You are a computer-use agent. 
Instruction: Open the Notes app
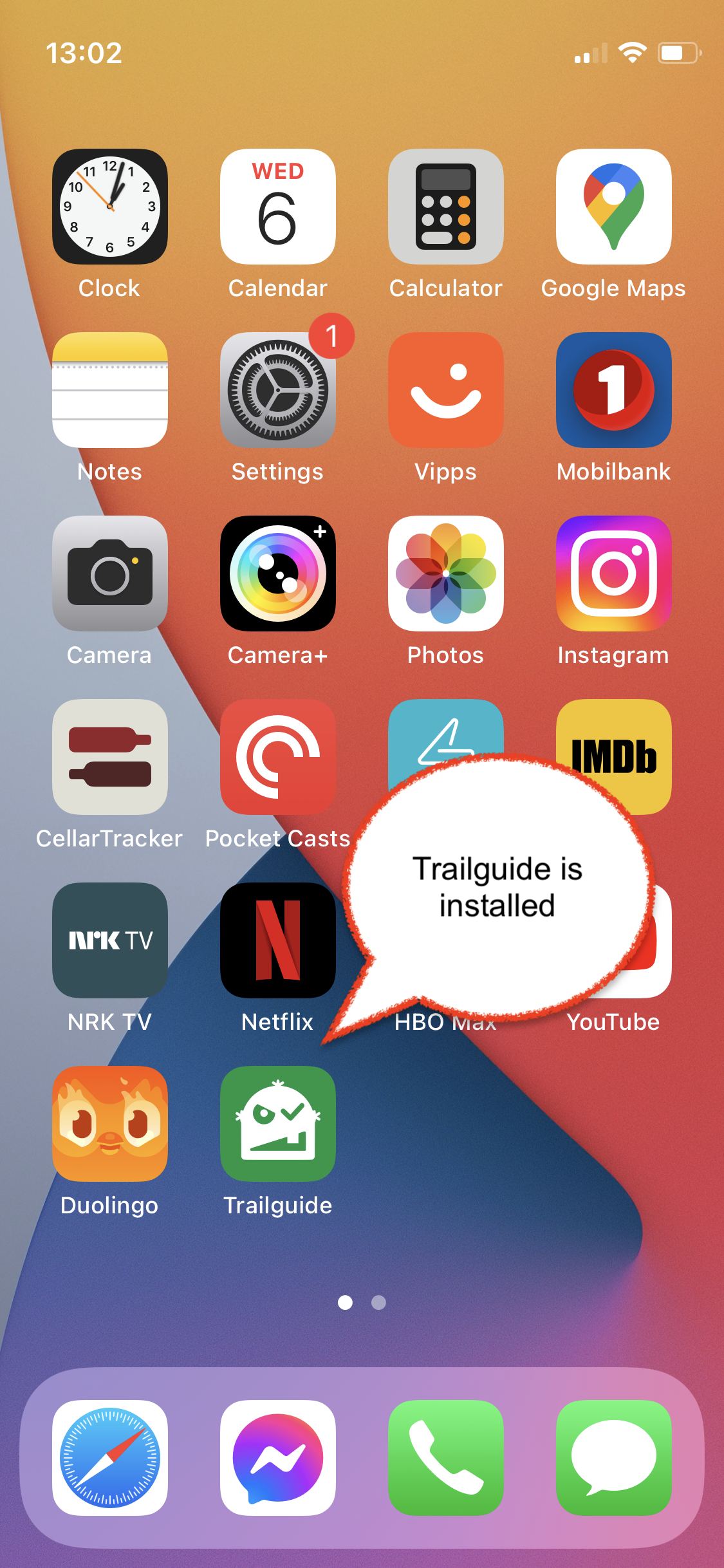110,390
